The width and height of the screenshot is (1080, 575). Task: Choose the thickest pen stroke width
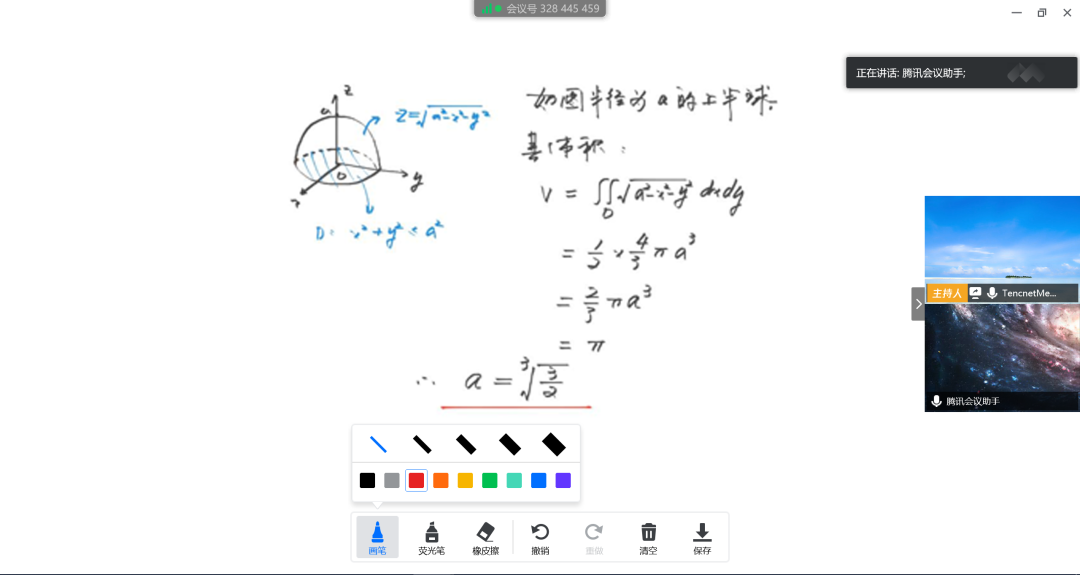pos(554,444)
